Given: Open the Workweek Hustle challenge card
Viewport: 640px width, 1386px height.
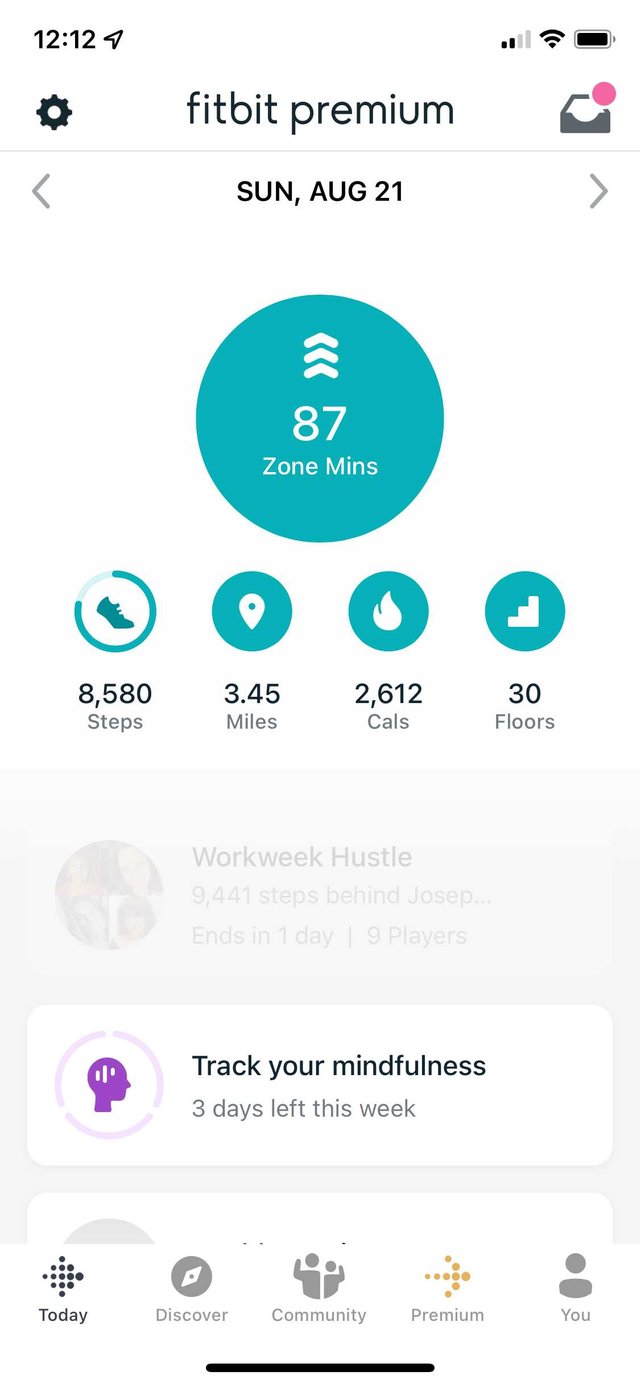Looking at the screenshot, I should (320, 896).
